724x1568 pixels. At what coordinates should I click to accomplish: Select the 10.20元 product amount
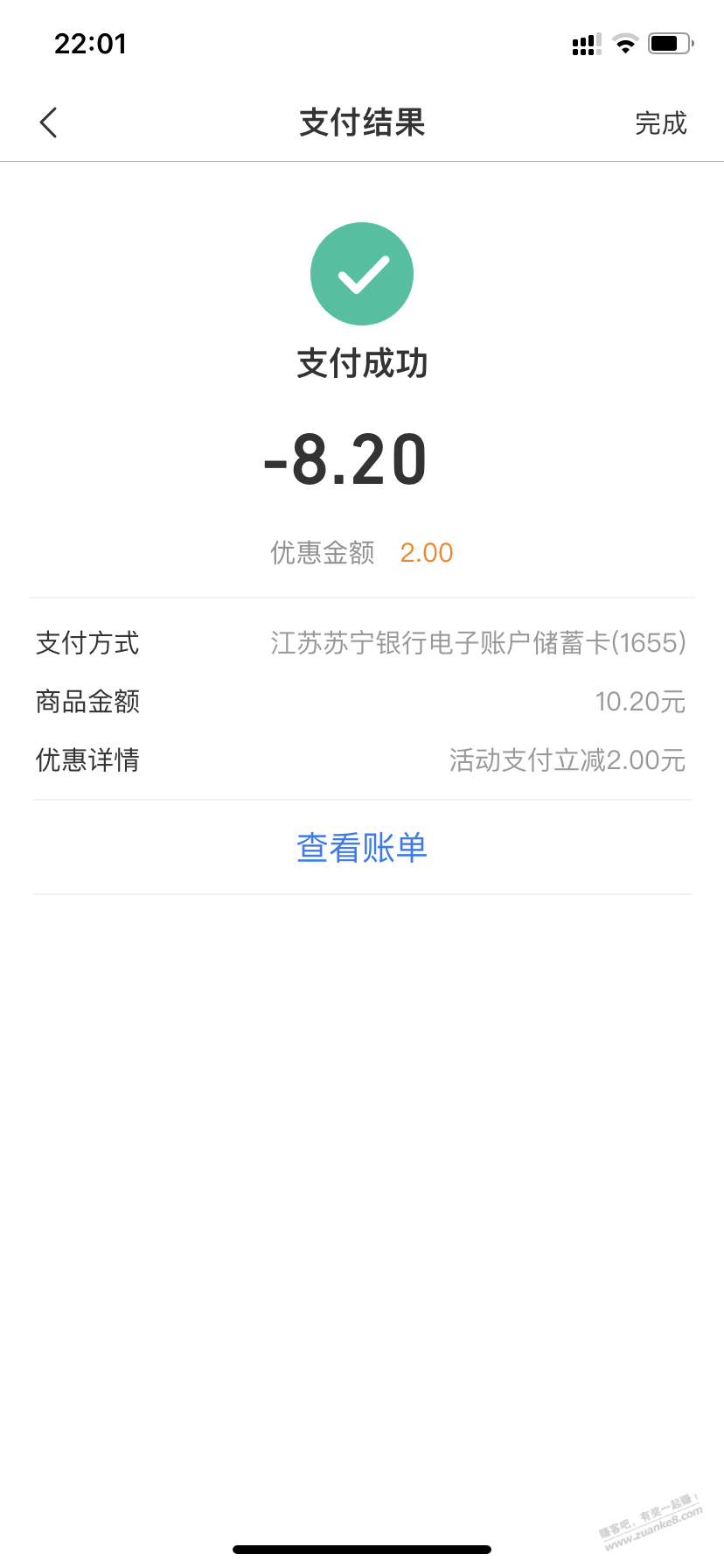click(641, 702)
